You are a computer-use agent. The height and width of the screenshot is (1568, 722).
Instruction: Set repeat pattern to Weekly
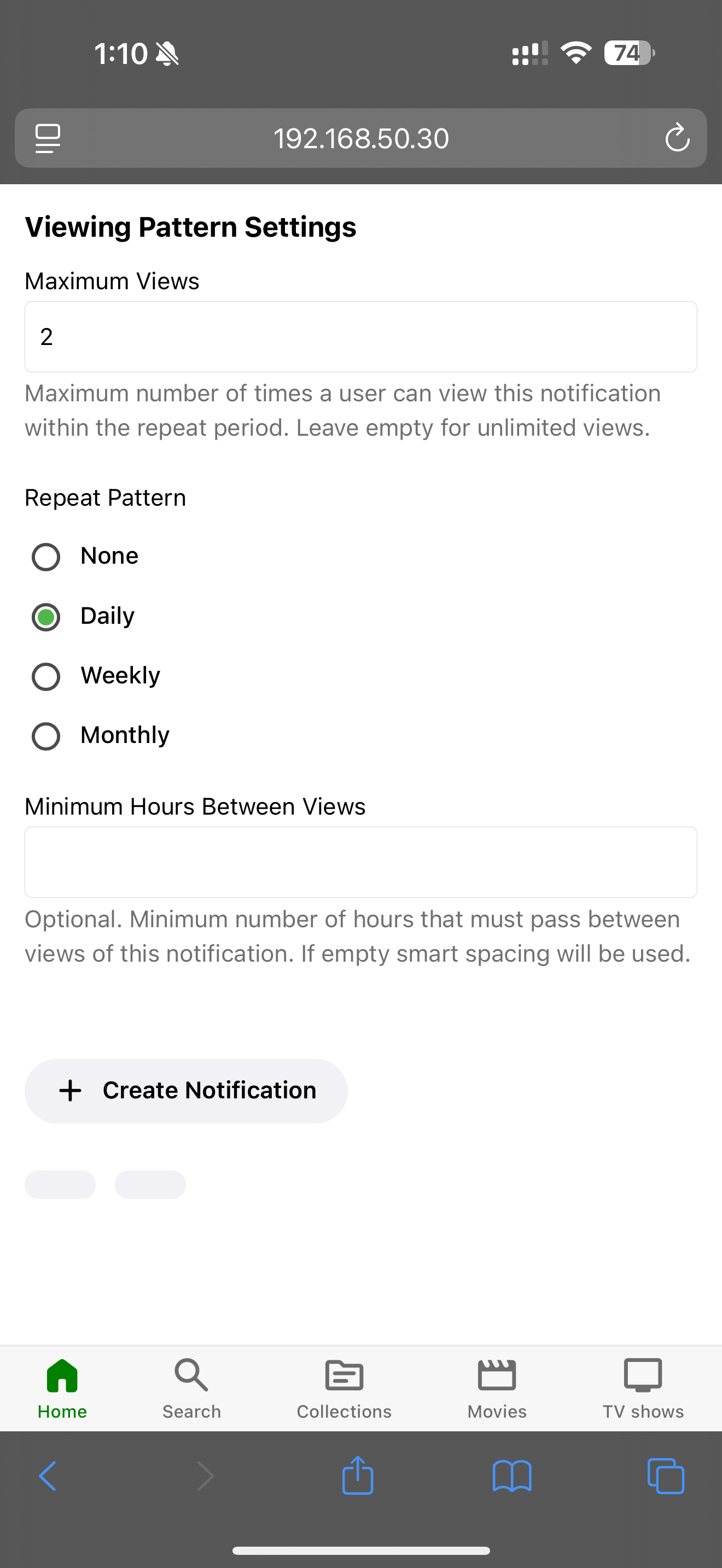[x=46, y=676]
